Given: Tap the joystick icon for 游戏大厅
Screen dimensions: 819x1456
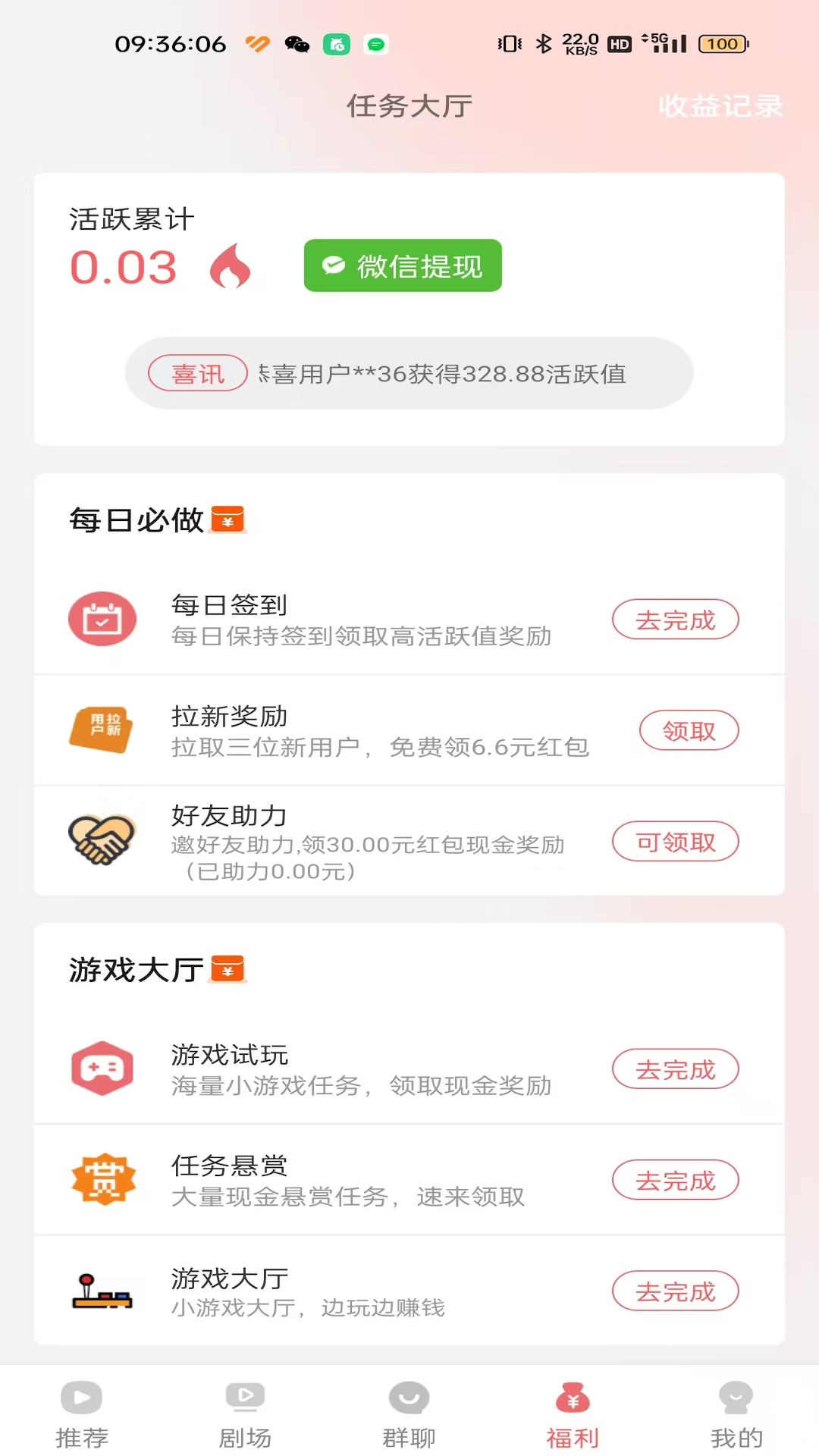Looking at the screenshot, I should (x=102, y=1290).
